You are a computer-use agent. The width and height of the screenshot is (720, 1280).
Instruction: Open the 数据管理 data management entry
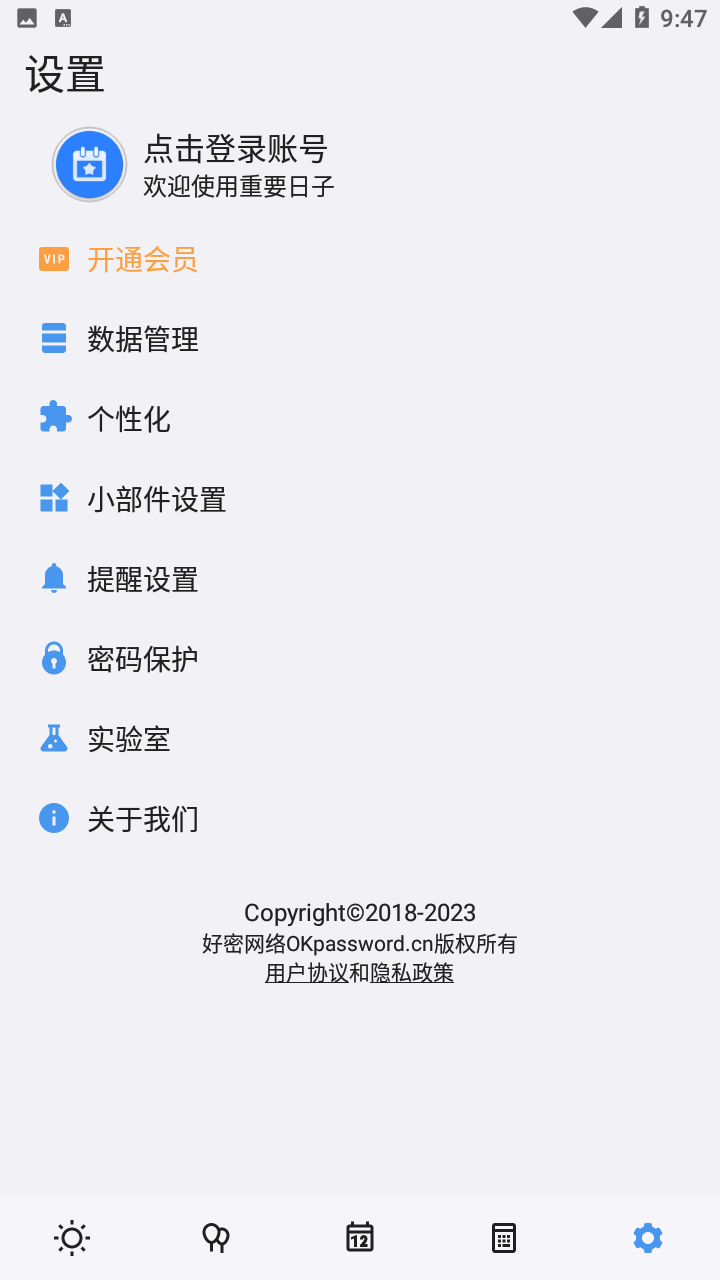coord(143,339)
